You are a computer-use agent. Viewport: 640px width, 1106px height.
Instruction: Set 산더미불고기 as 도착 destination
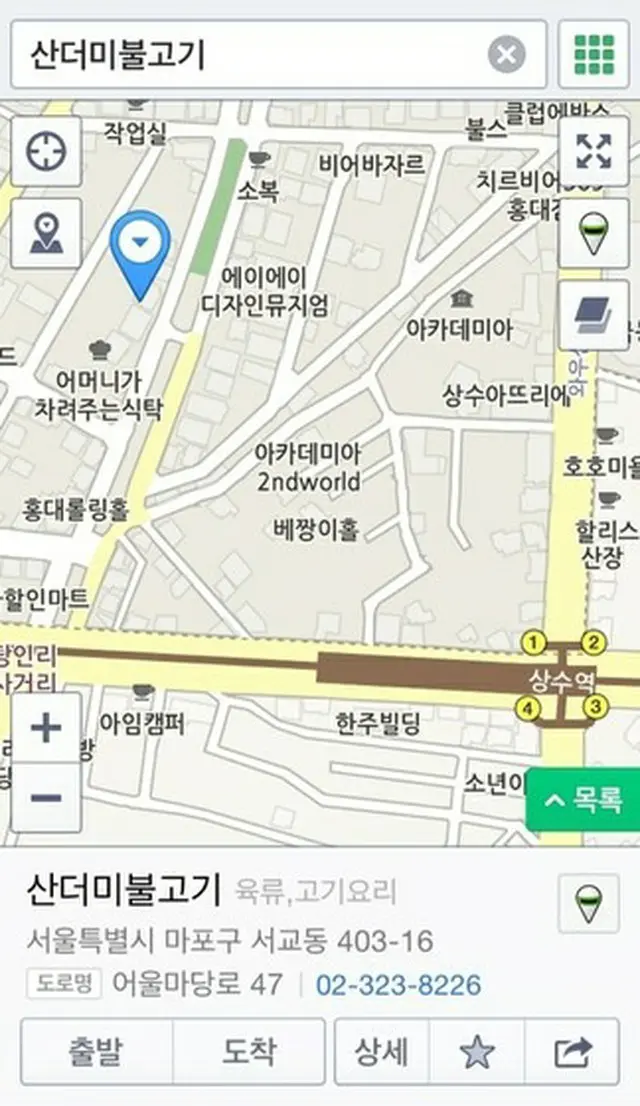point(248,1052)
